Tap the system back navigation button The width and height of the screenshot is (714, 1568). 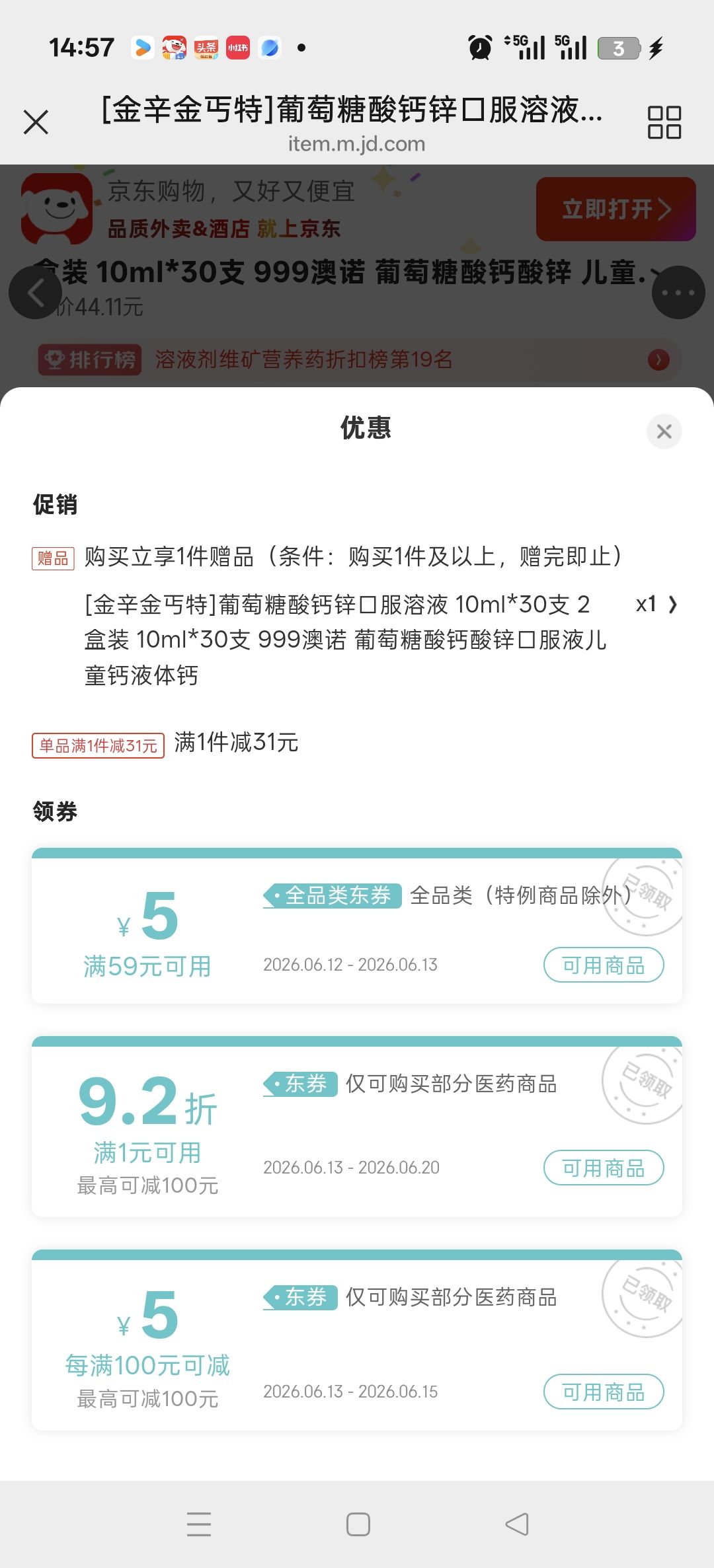click(517, 1524)
